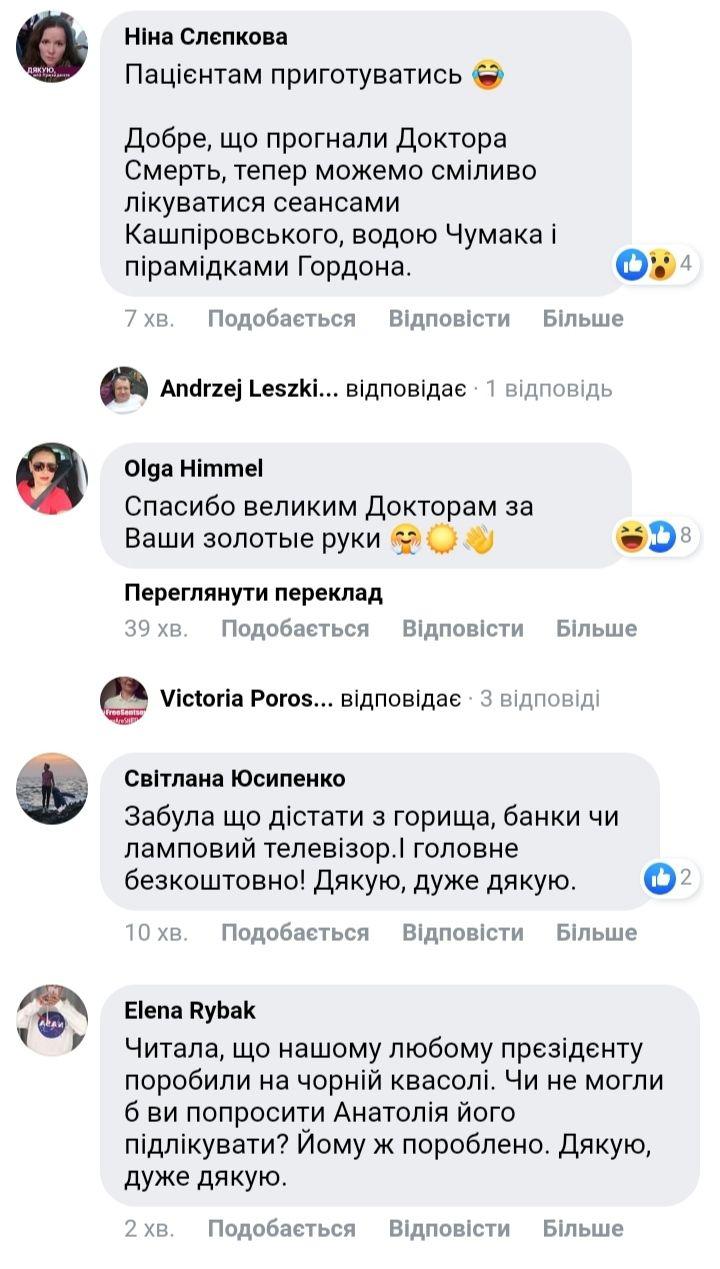
Task: Reply to Ніна Слєпкова's comment
Action: point(449,319)
